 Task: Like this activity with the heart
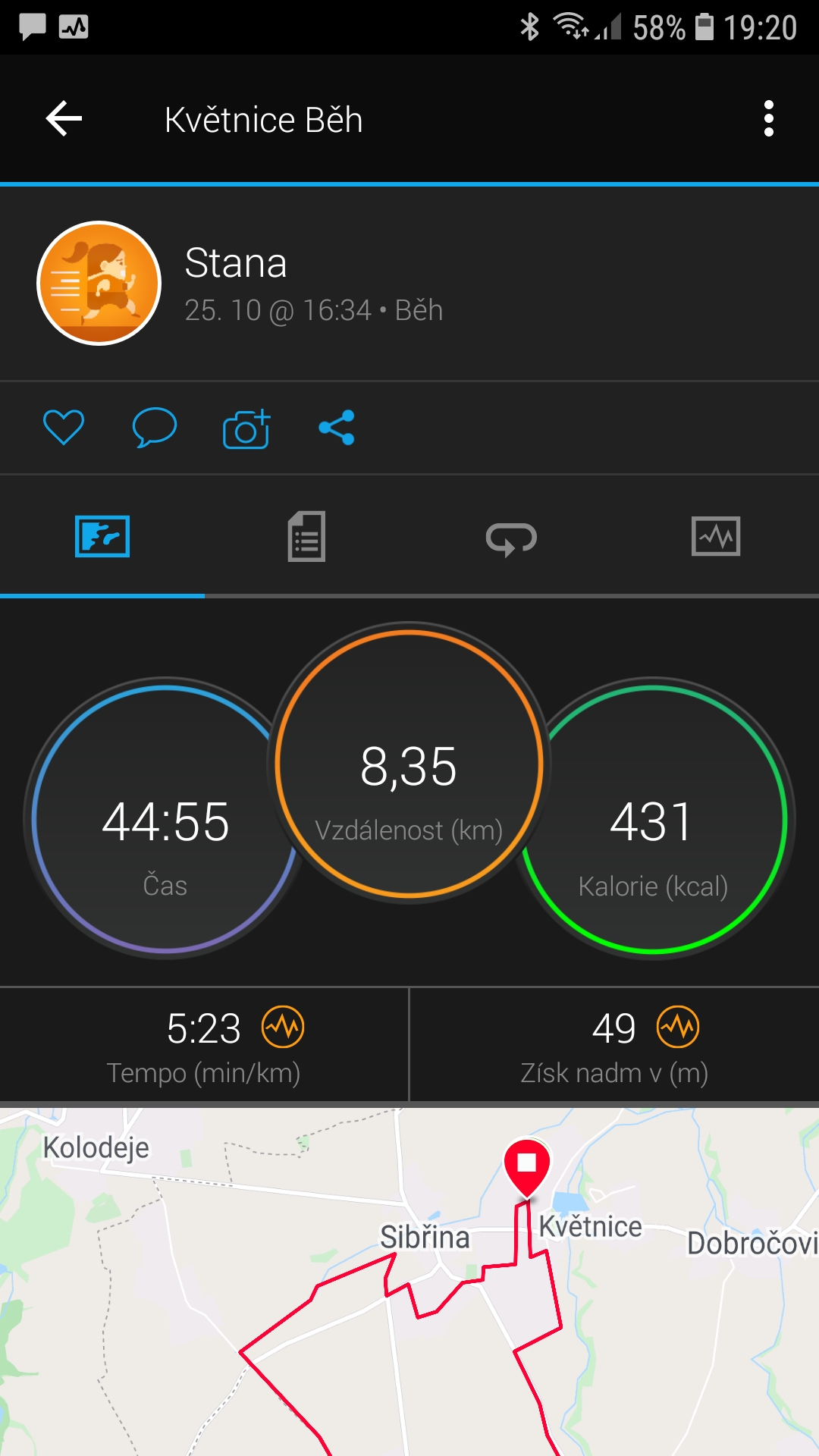[64, 428]
